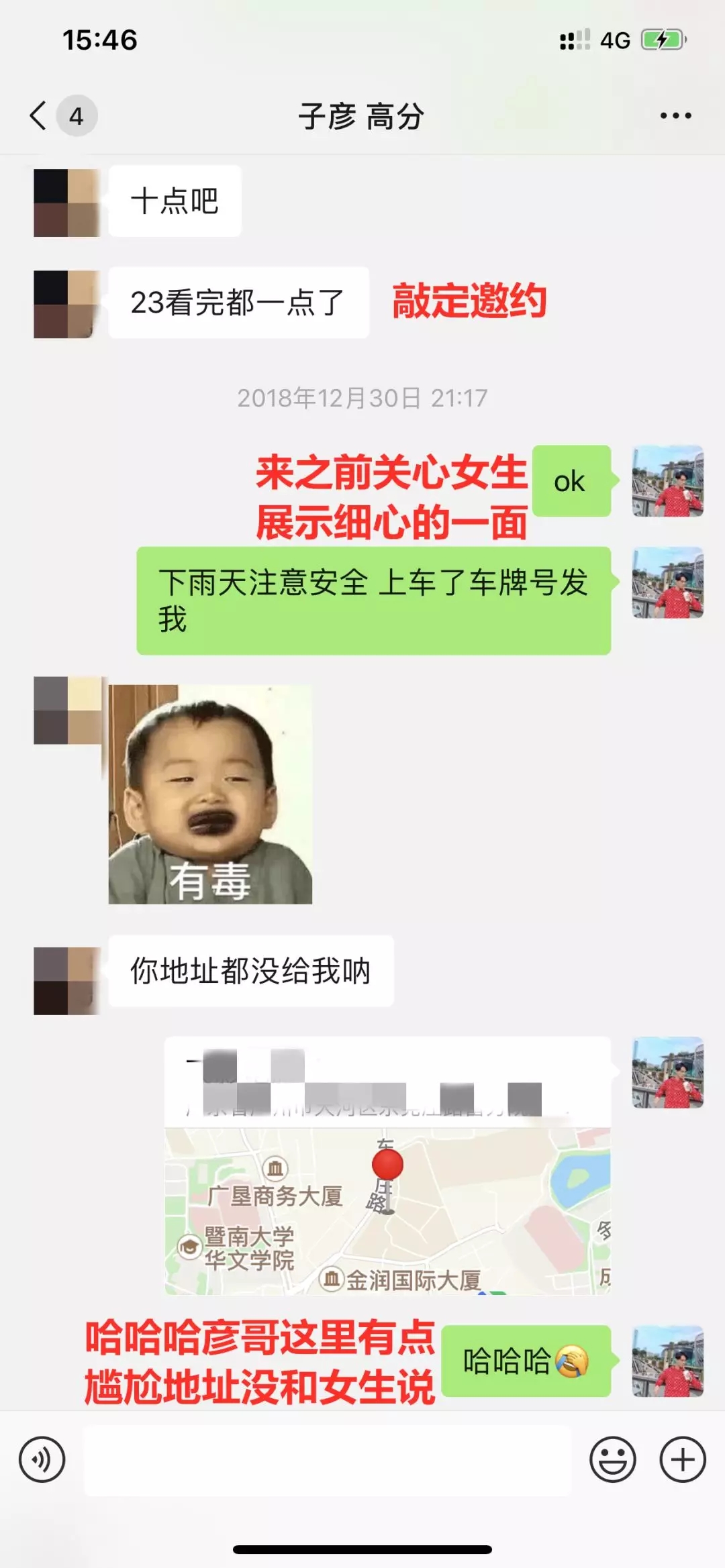Image resolution: width=725 pixels, height=1568 pixels.
Task: Open the shared location map card
Action: point(387,1166)
